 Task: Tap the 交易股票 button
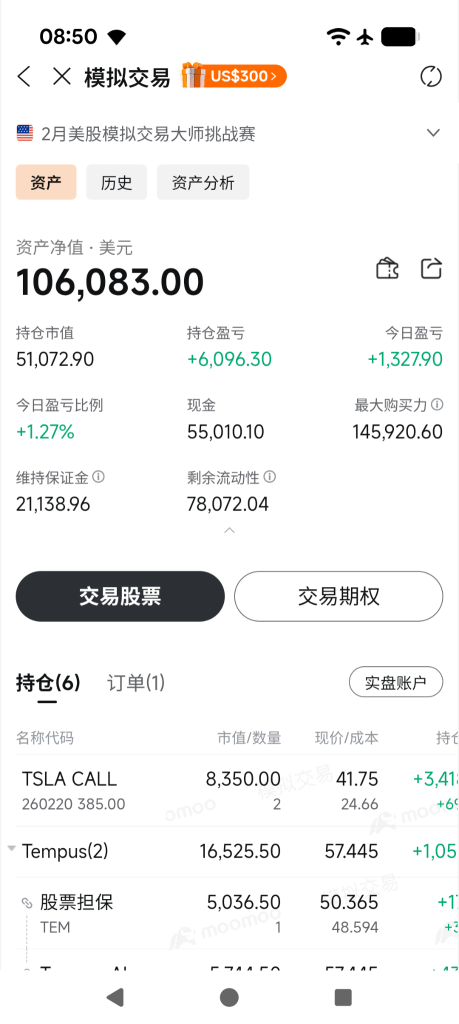tap(120, 596)
